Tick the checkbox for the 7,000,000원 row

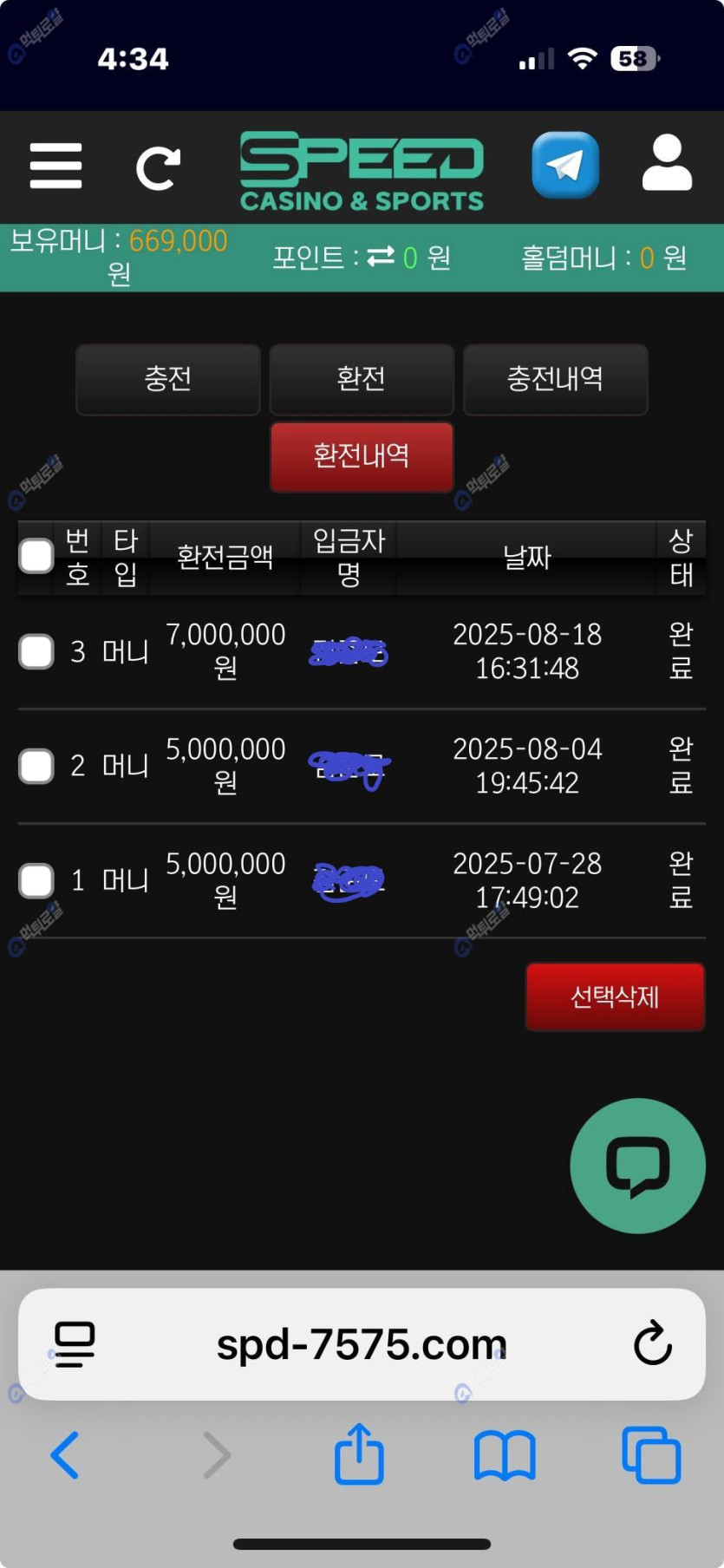pyautogui.click(x=36, y=651)
